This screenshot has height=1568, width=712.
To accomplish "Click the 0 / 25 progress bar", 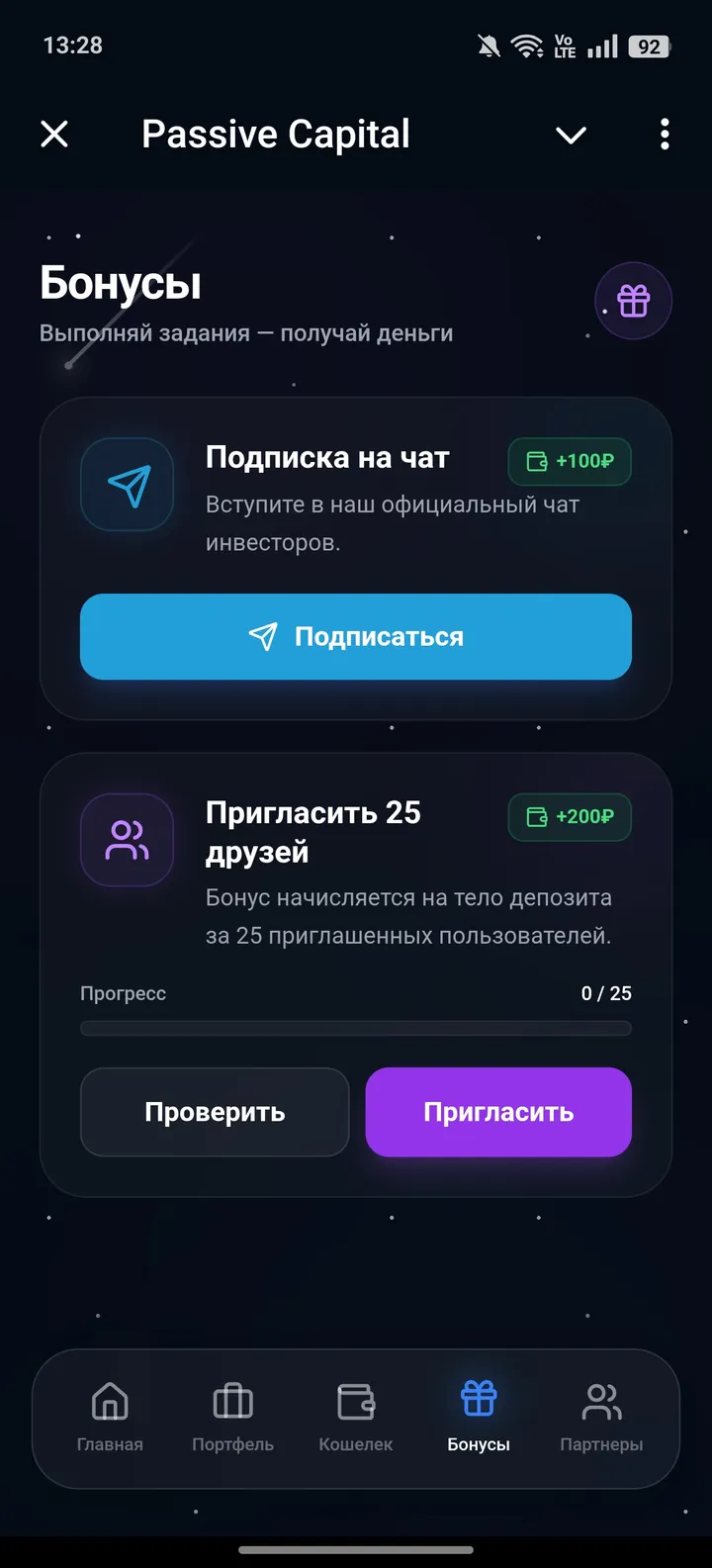I will click(356, 1029).
